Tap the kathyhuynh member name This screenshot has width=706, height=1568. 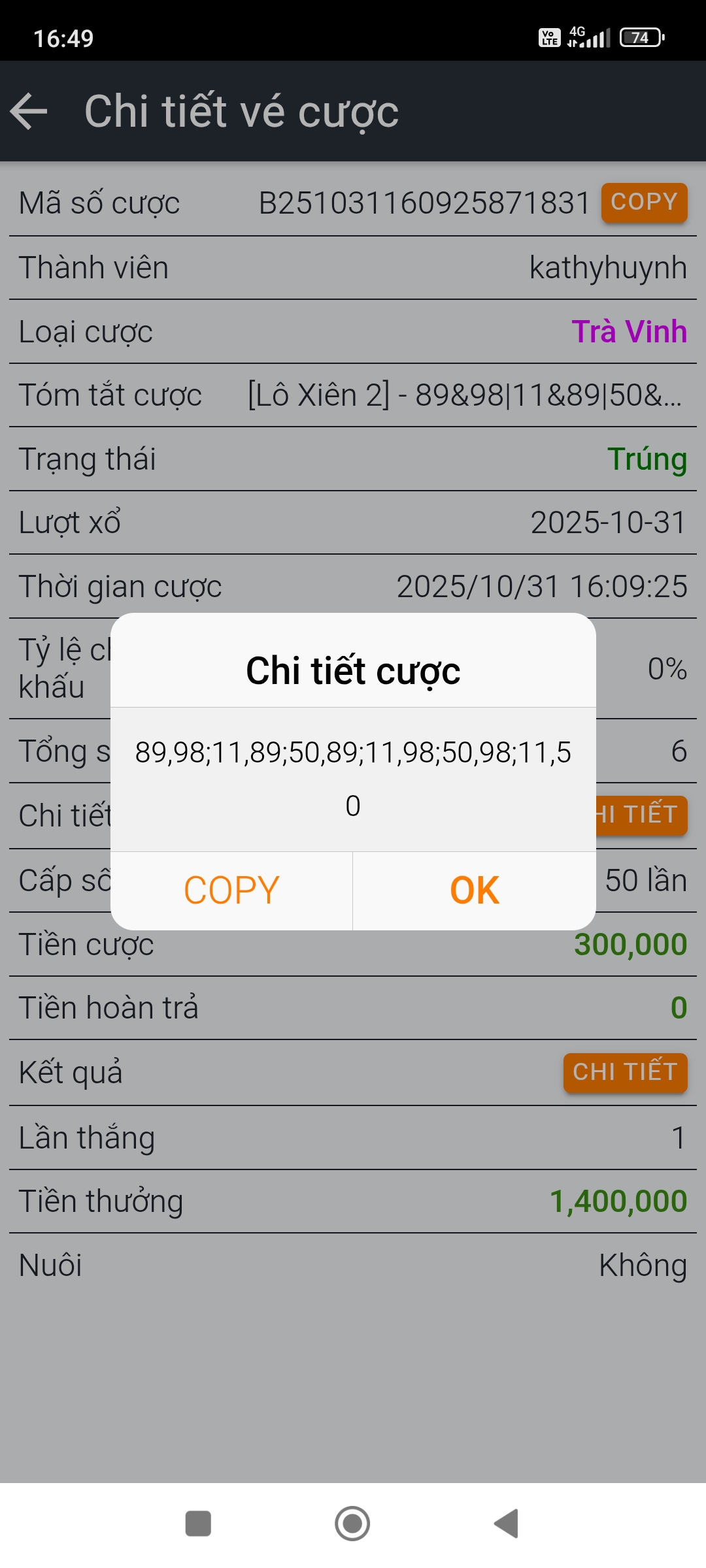[607, 267]
